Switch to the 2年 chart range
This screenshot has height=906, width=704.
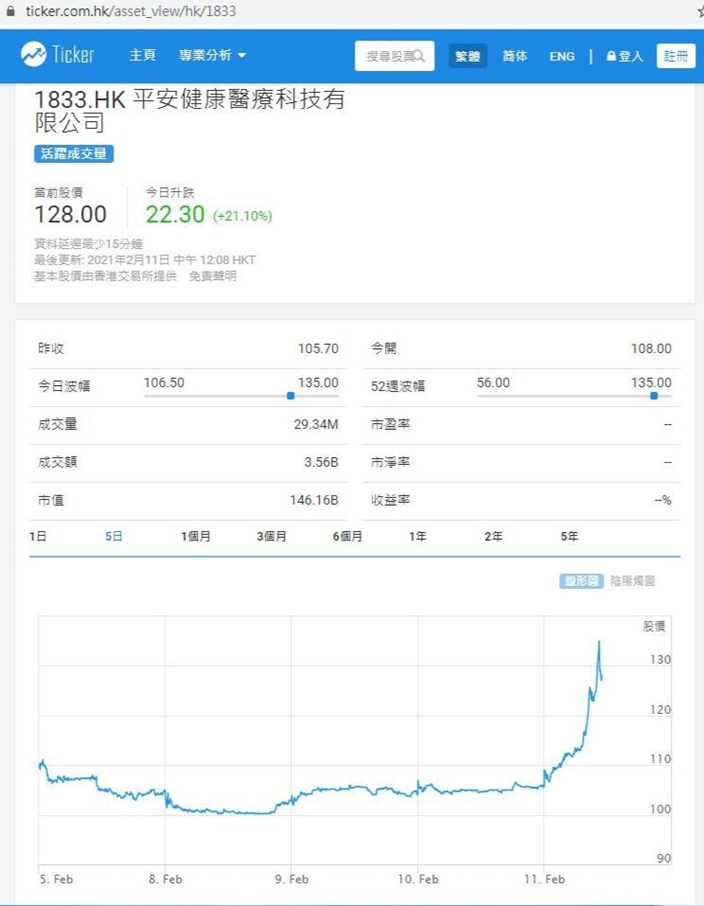point(493,536)
